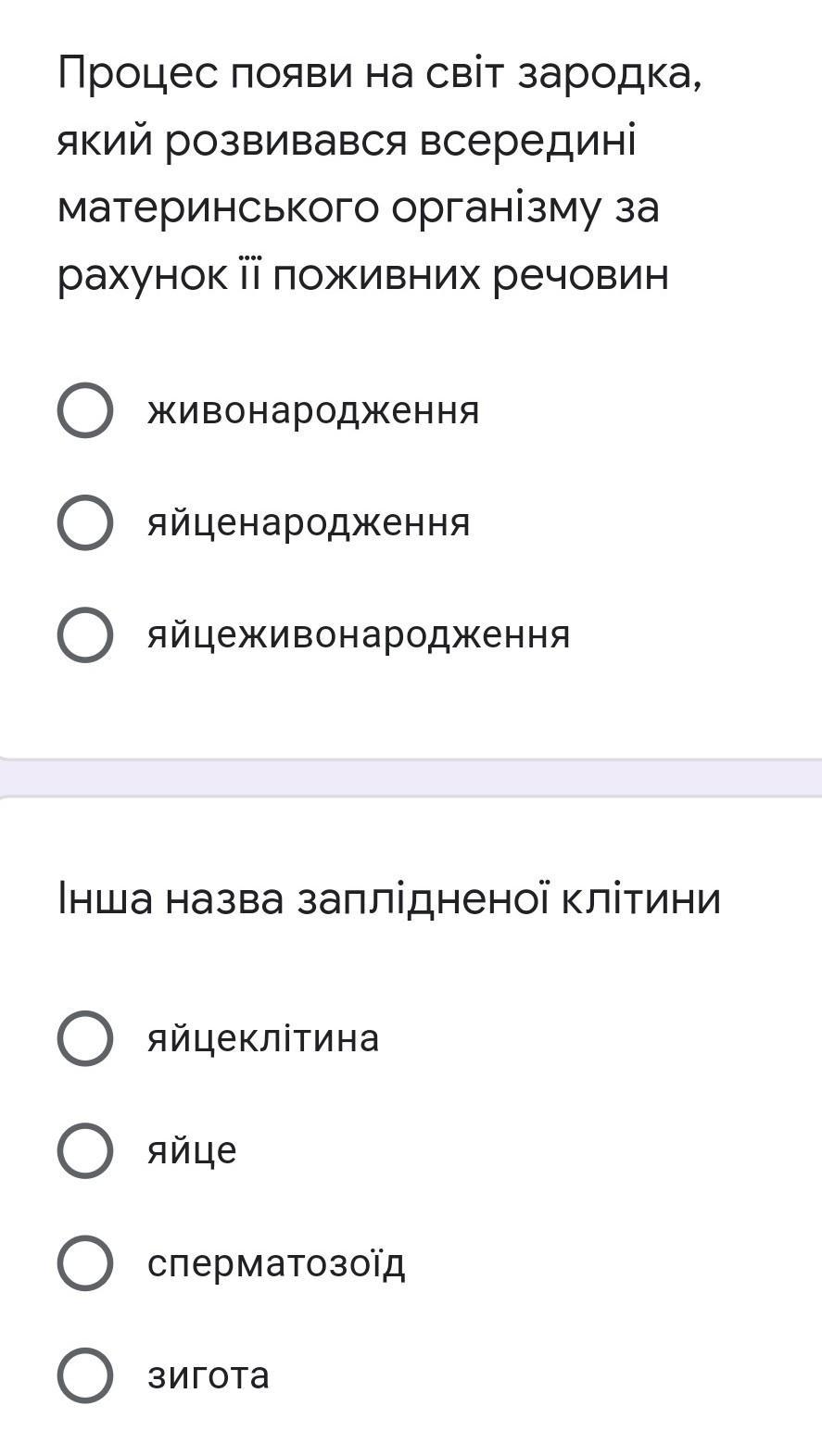Choose яйценародження as the answer
822x1456 pixels.
pos(85,522)
